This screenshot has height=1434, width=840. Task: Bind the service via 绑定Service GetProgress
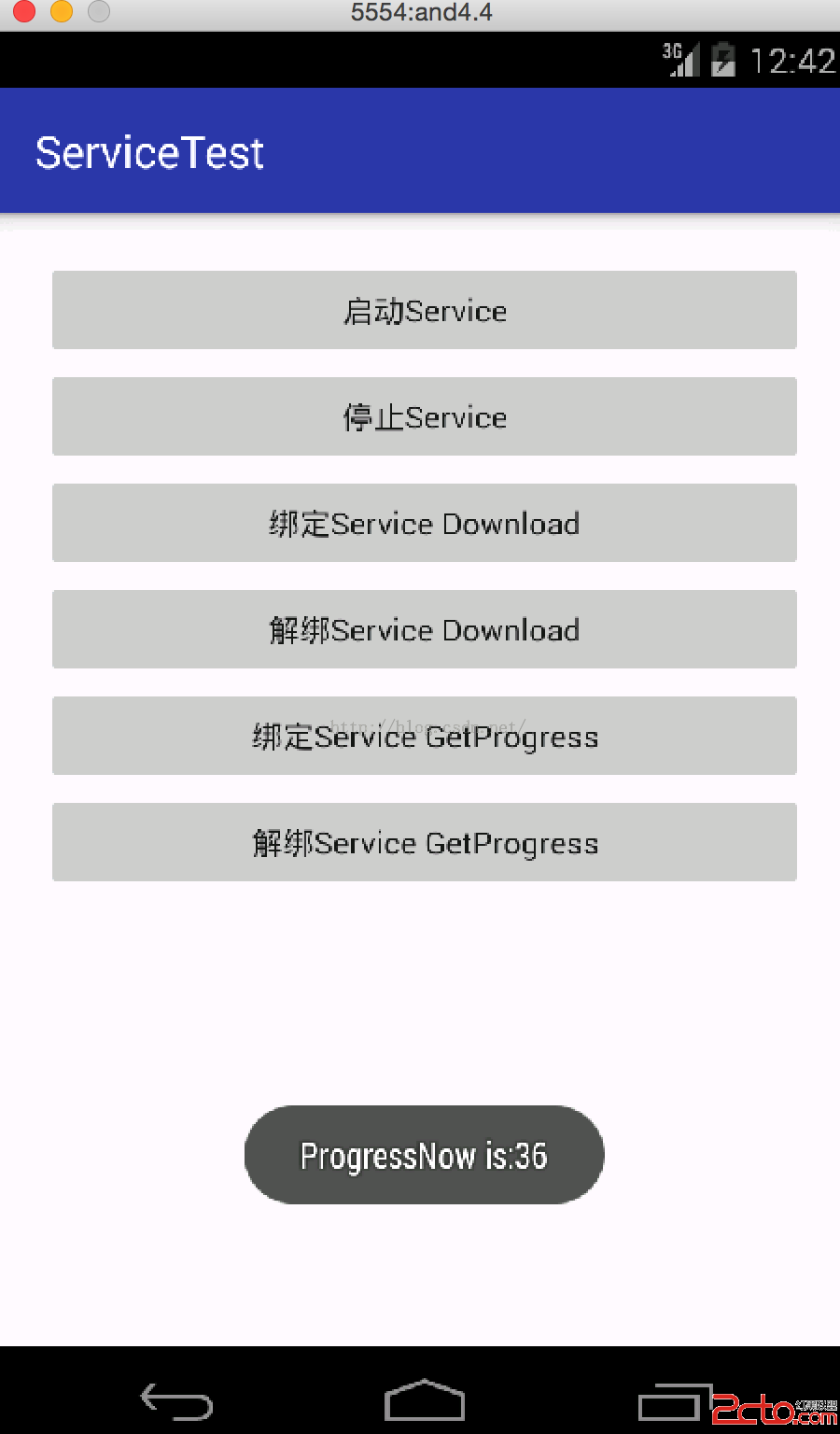click(x=425, y=736)
